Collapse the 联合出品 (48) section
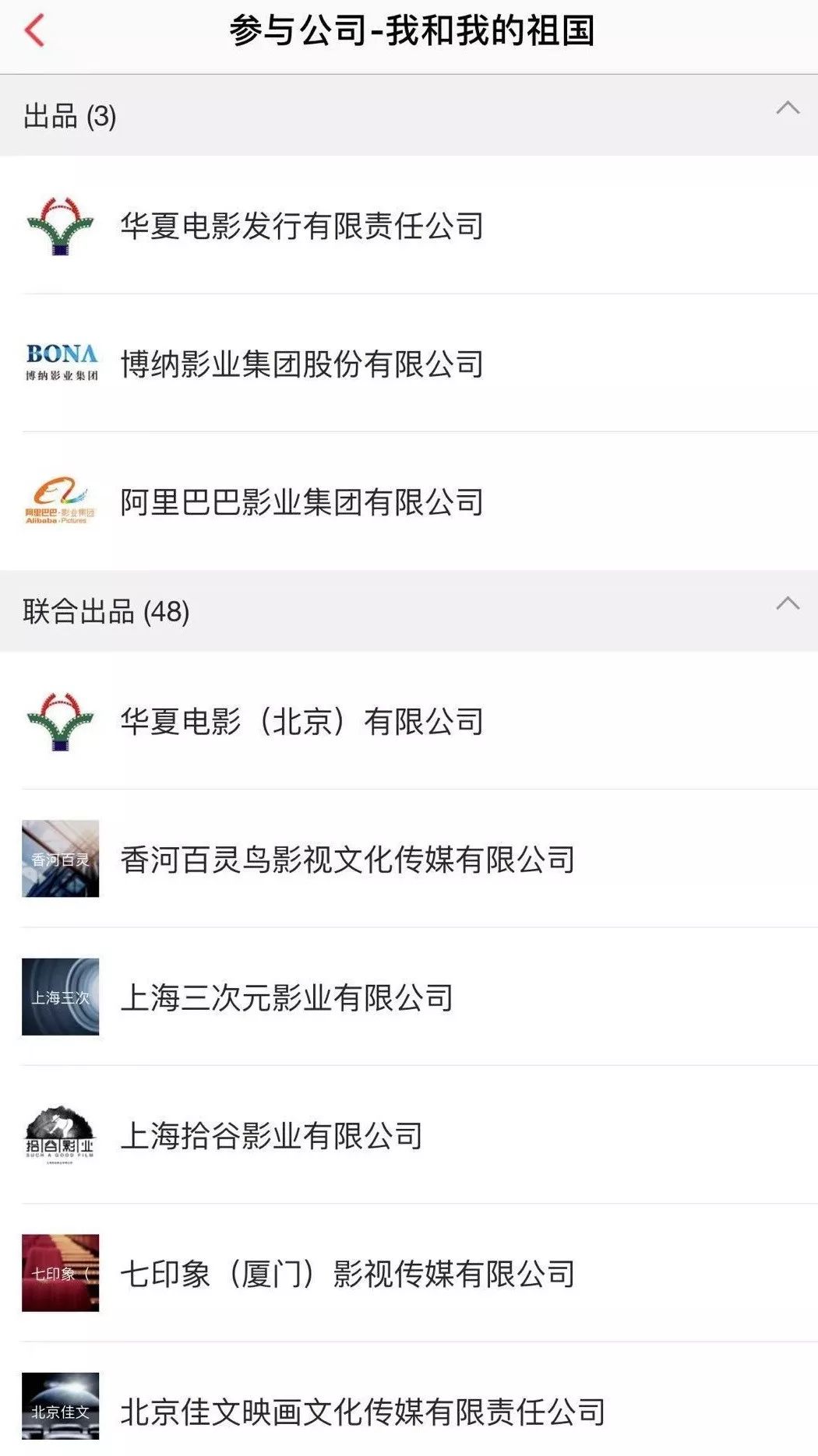The width and height of the screenshot is (818, 1456). (x=788, y=603)
